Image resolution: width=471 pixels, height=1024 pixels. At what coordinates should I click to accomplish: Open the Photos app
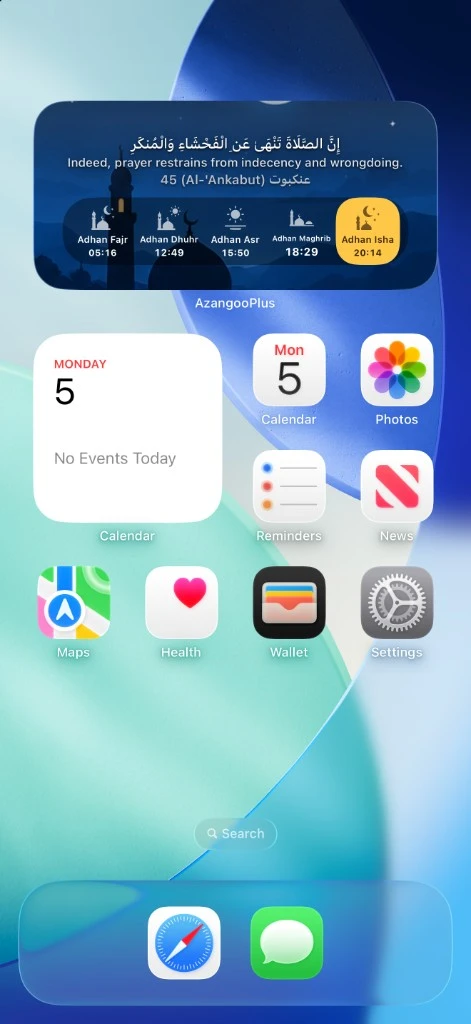point(397,370)
